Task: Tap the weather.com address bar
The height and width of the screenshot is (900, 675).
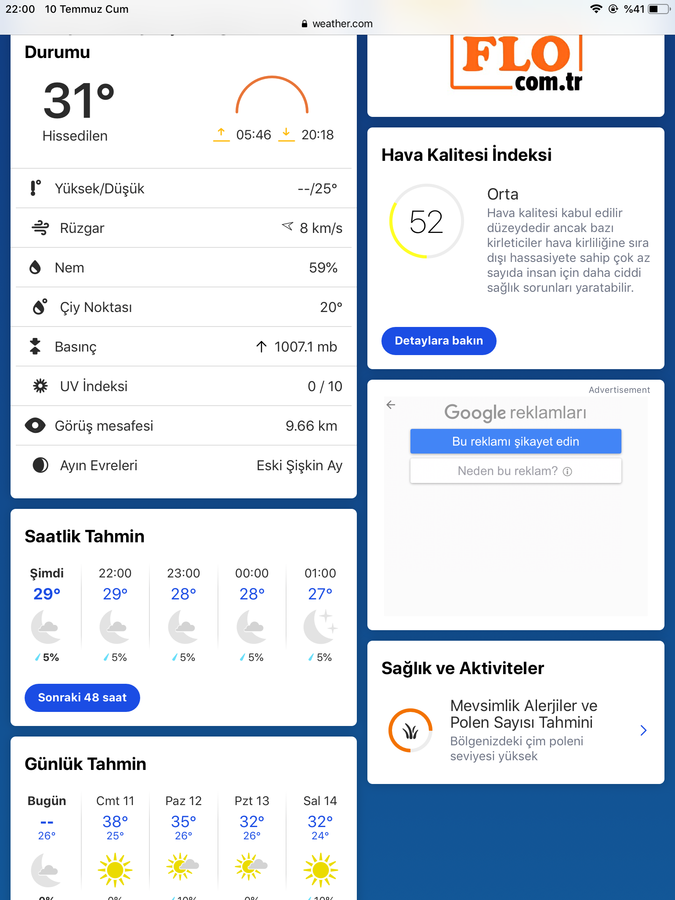Action: point(337,24)
